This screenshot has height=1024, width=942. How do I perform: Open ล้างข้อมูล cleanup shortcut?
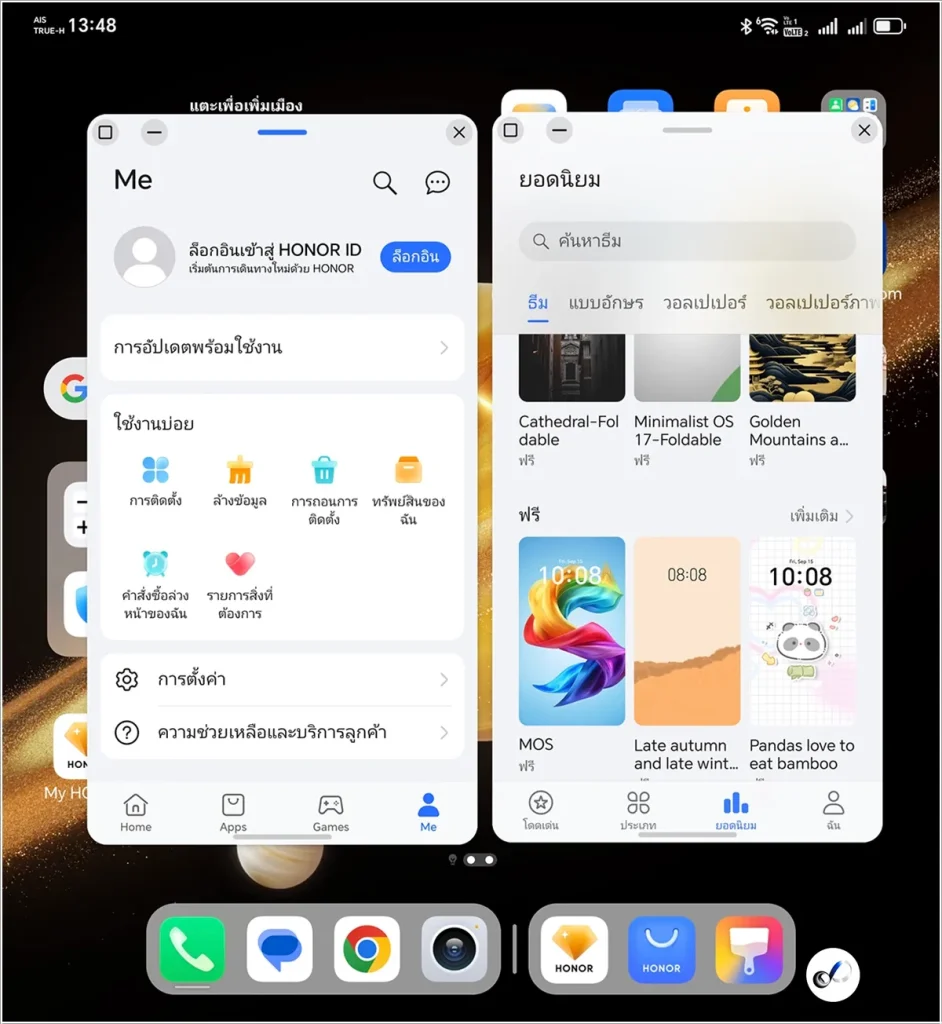click(240, 481)
